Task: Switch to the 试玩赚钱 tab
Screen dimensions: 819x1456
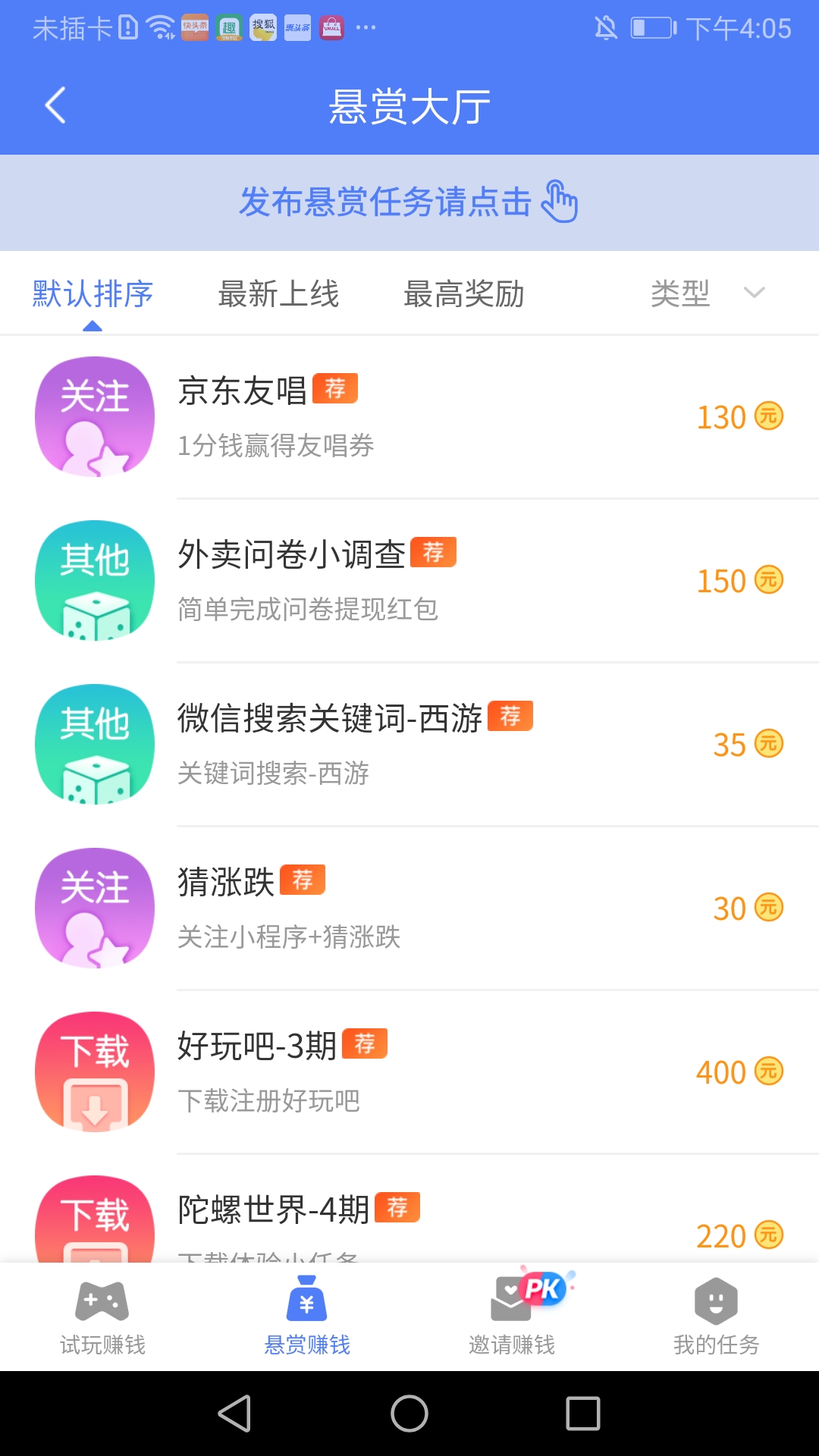Action: (x=102, y=1318)
